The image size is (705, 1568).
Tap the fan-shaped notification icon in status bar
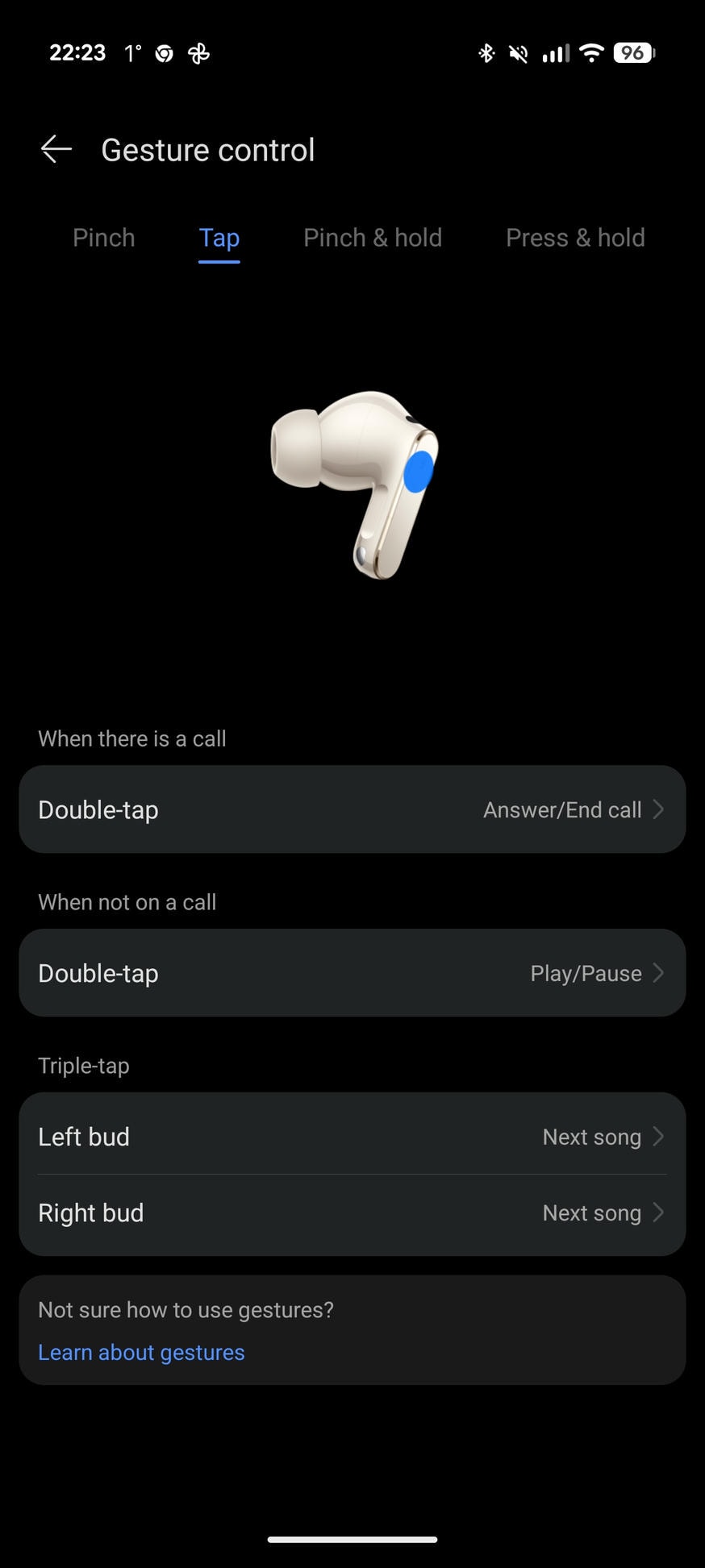coord(198,52)
